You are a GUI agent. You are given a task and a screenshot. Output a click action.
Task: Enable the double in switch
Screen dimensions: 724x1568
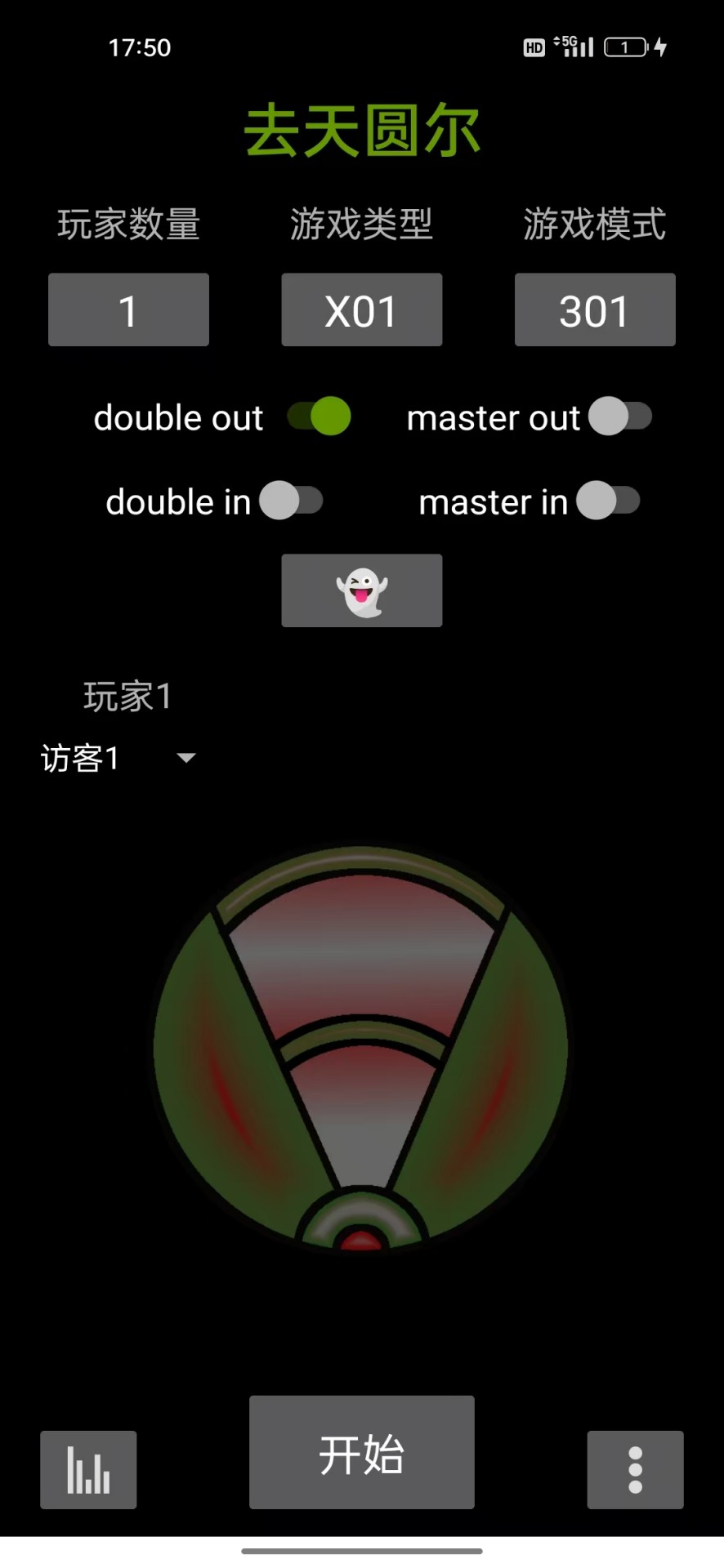coord(291,501)
